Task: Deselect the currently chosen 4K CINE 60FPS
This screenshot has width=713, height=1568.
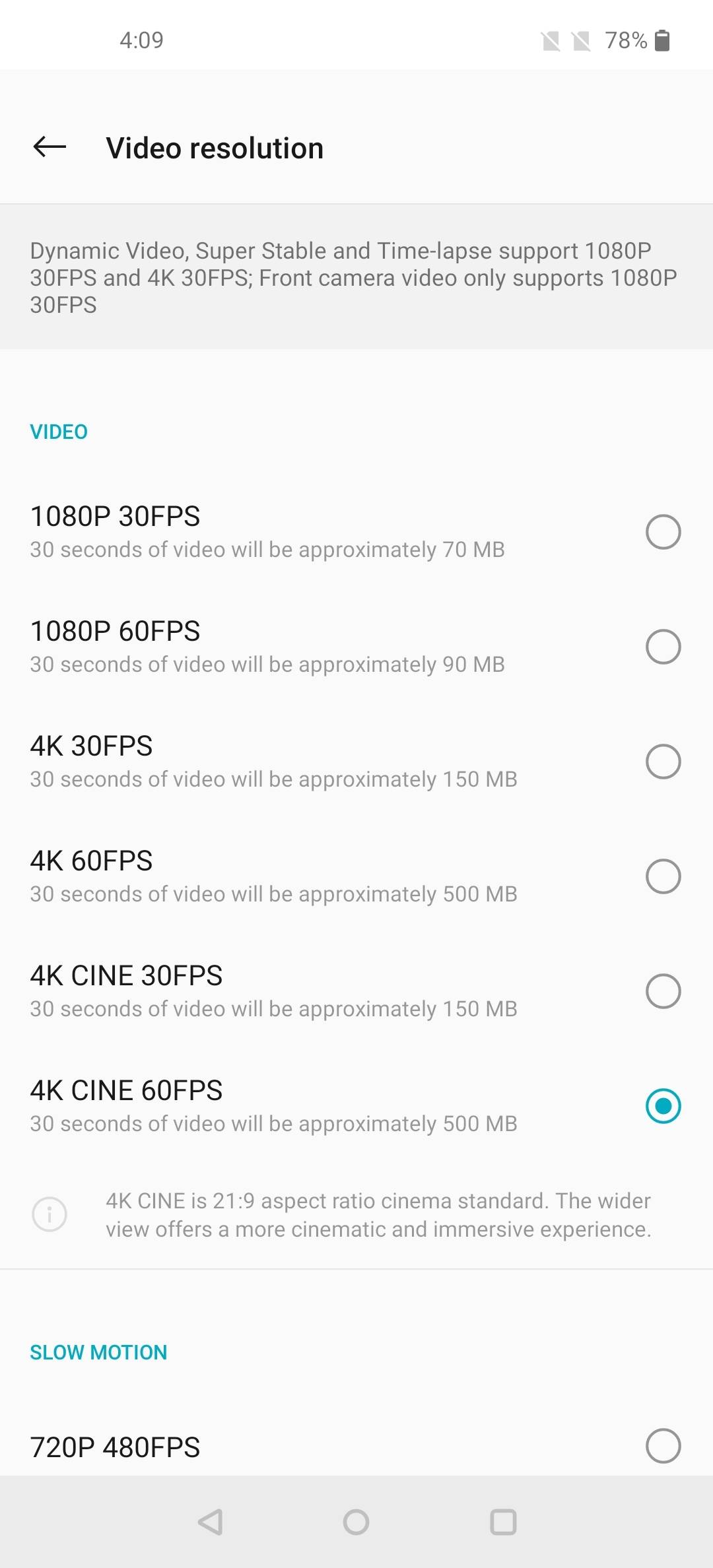Action: 663,1106
